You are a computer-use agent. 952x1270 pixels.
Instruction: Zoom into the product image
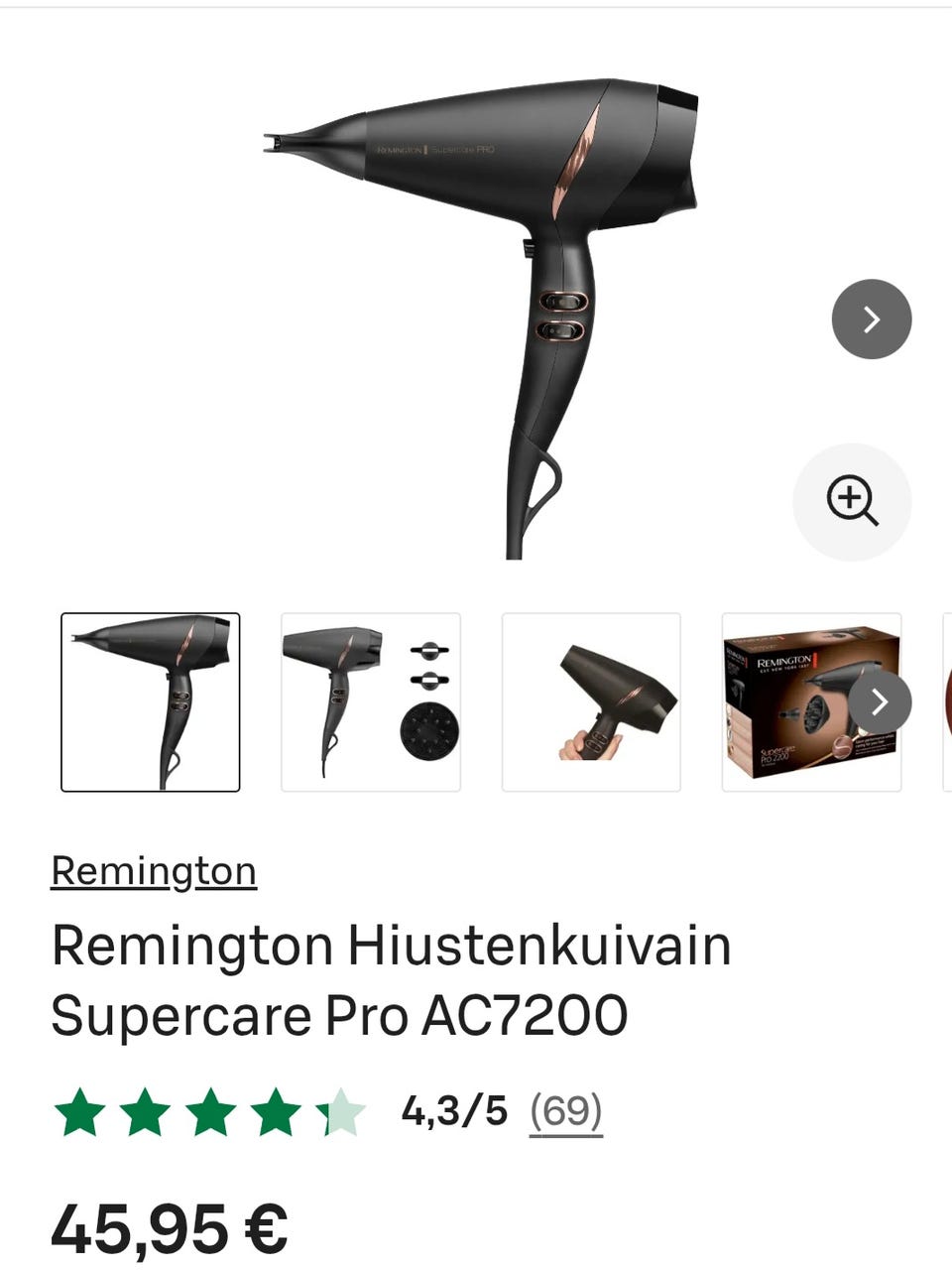tap(852, 501)
